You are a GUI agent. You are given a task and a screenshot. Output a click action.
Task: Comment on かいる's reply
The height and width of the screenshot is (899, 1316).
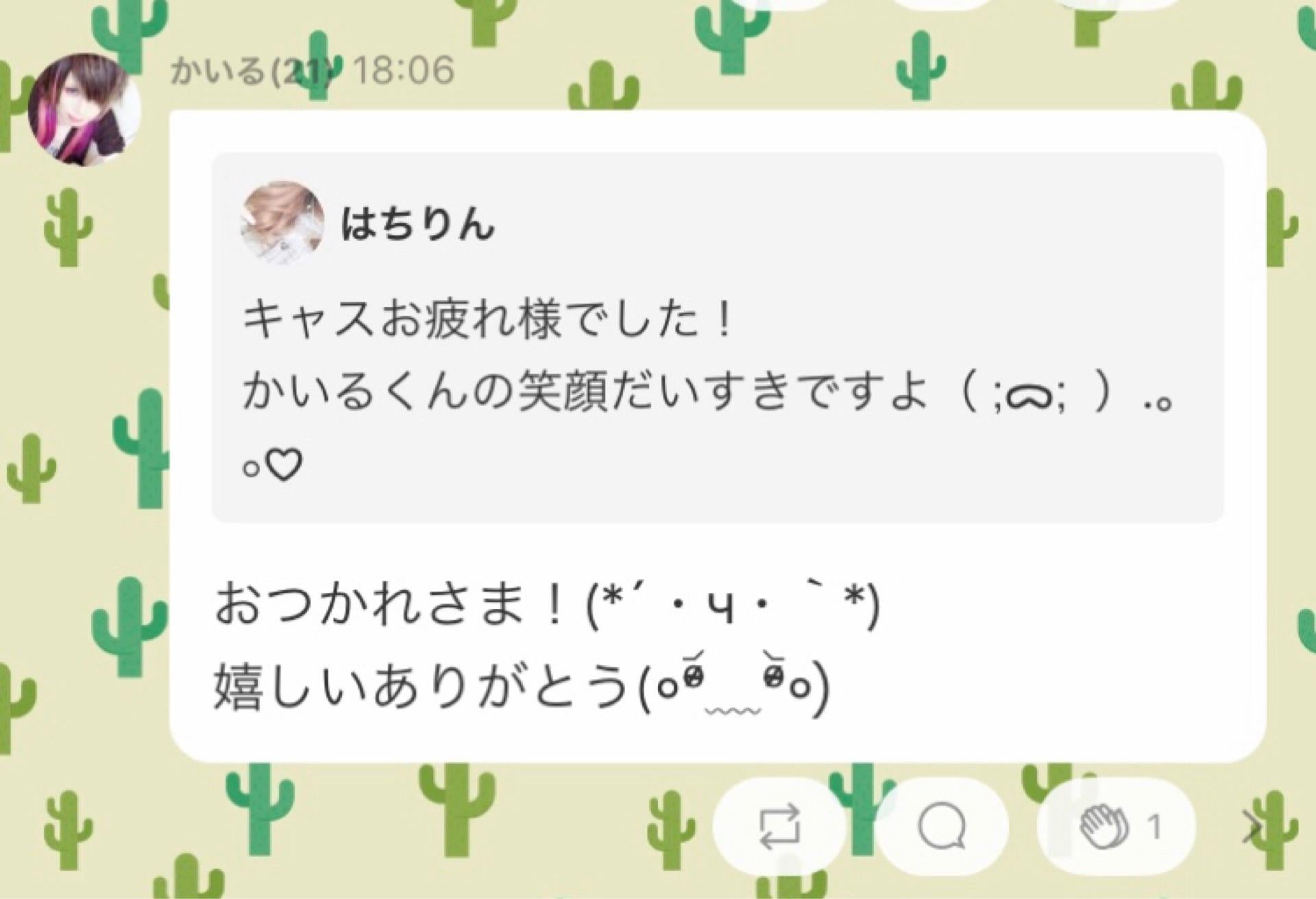point(942,826)
